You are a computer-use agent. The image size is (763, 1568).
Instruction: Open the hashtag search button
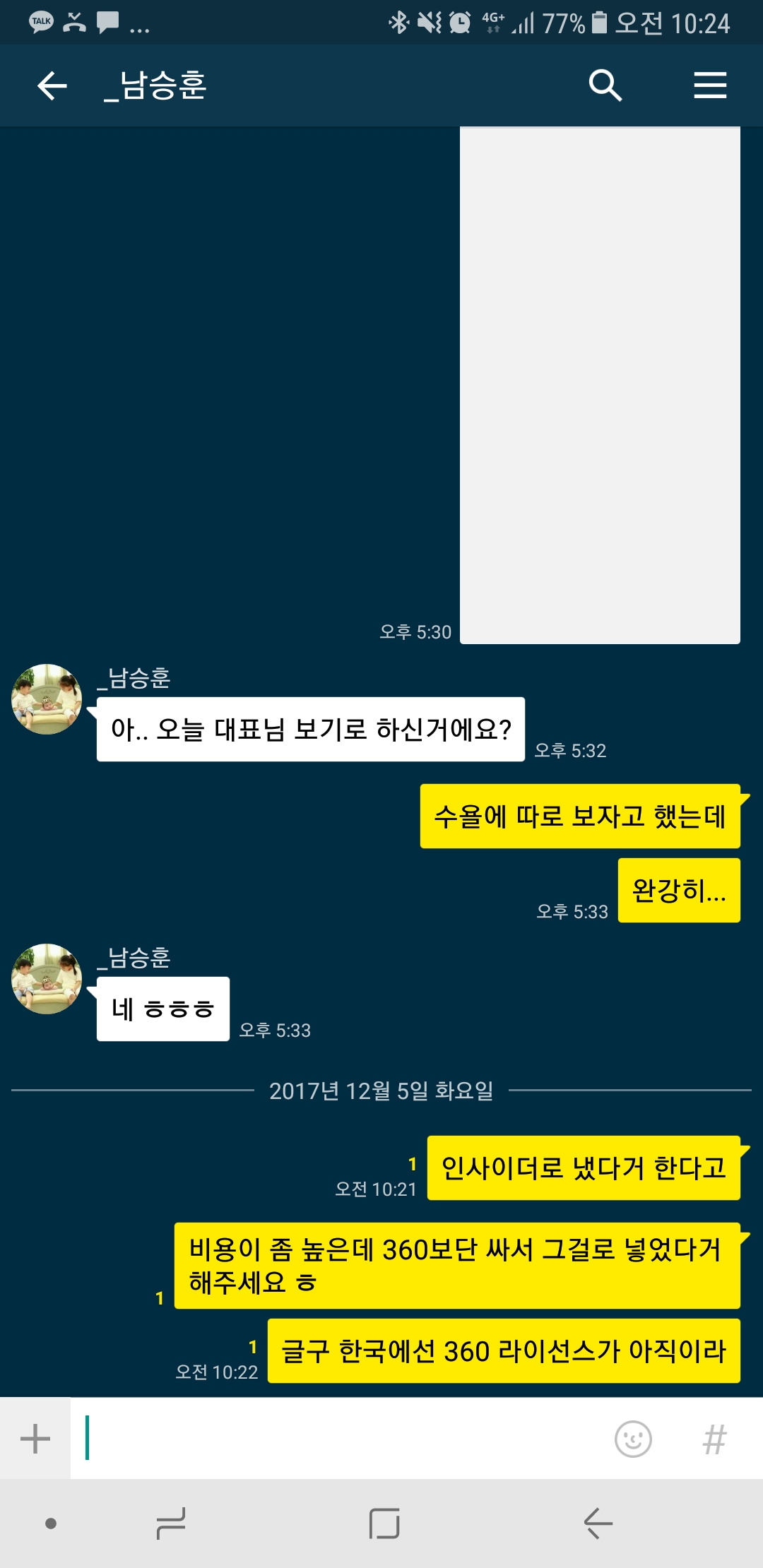tap(714, 1439)
